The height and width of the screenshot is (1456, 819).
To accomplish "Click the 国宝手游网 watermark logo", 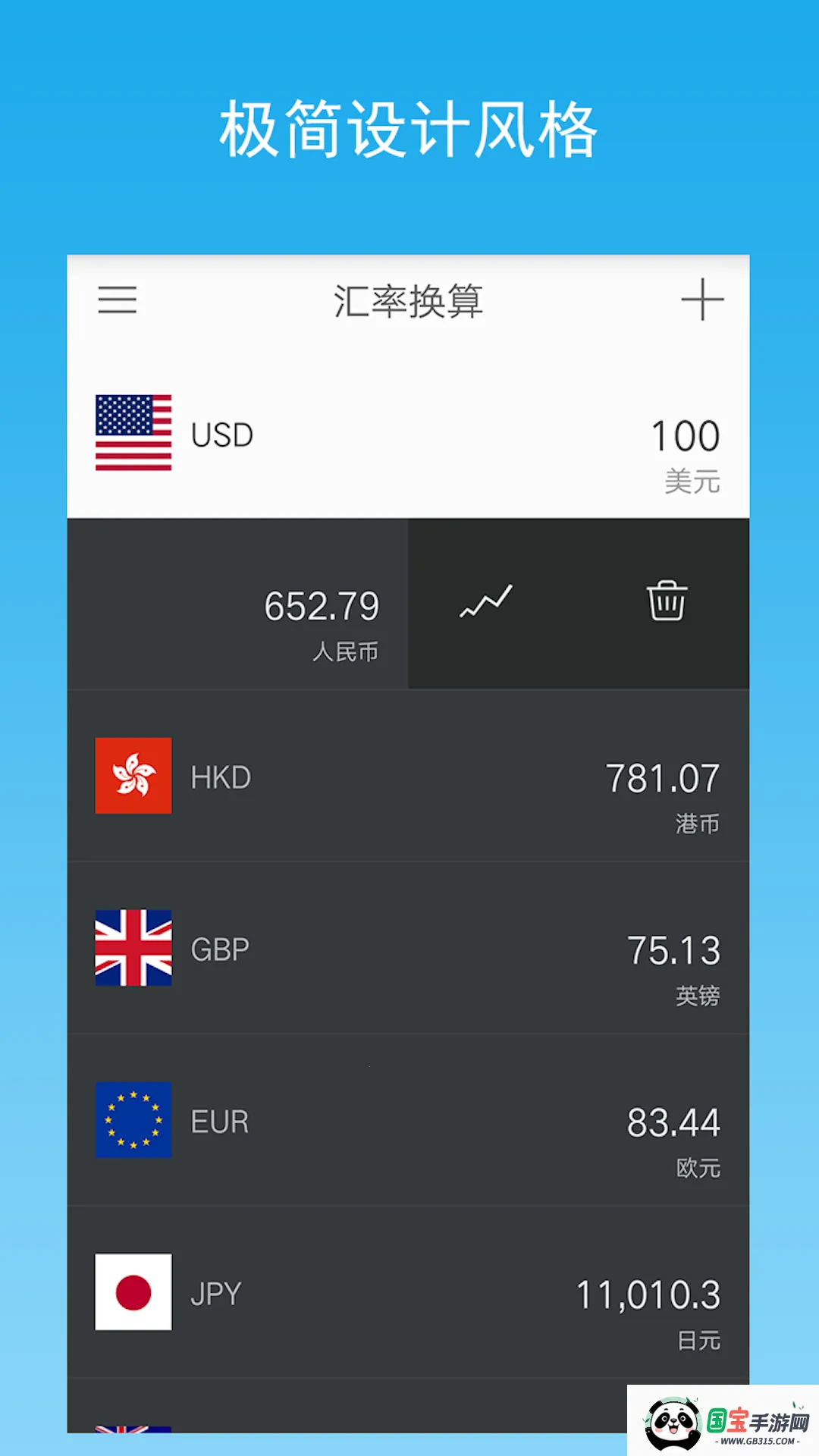I will point(723,1416).
